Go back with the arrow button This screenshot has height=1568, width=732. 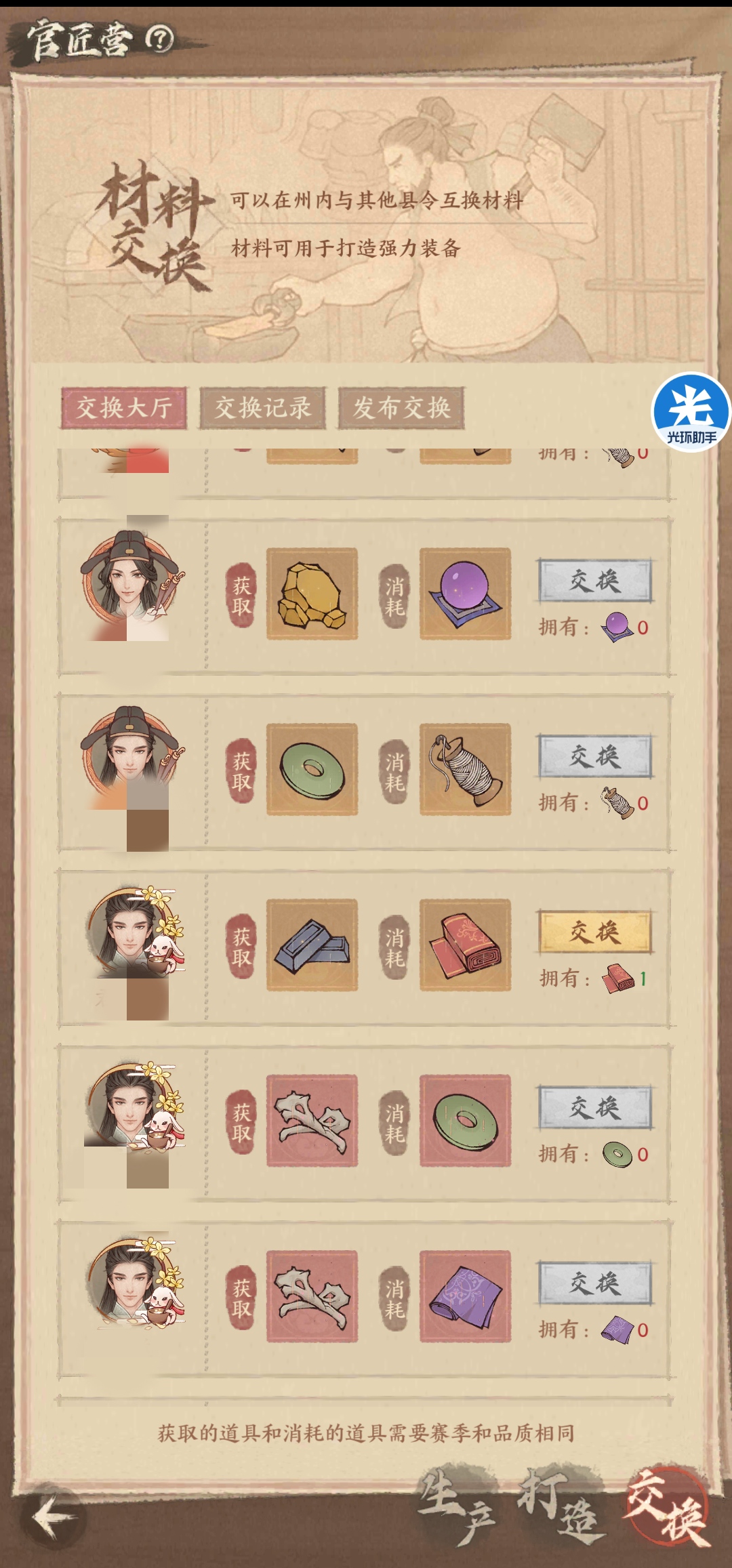tap(53, 1517)
